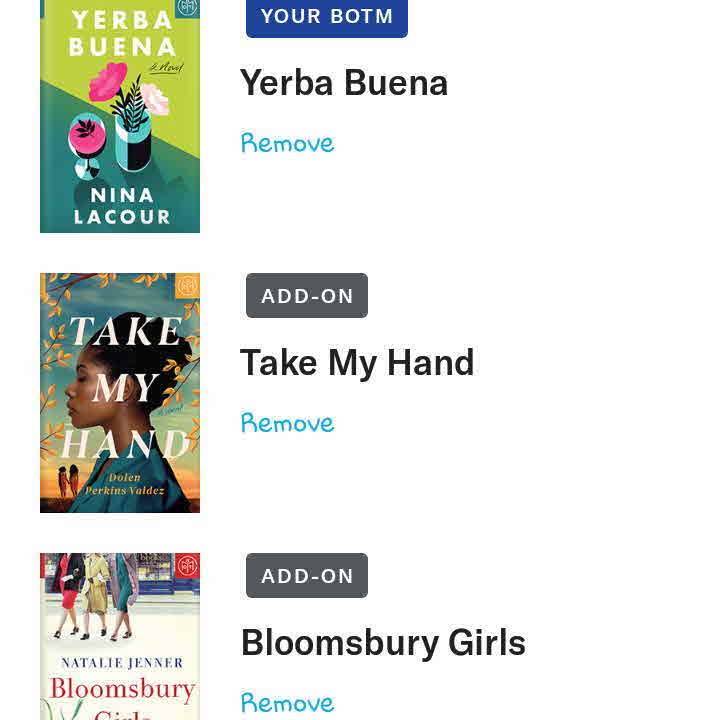Remove Bloomsbury Girls add-on

pyautogui.click(x=287, y=703)
